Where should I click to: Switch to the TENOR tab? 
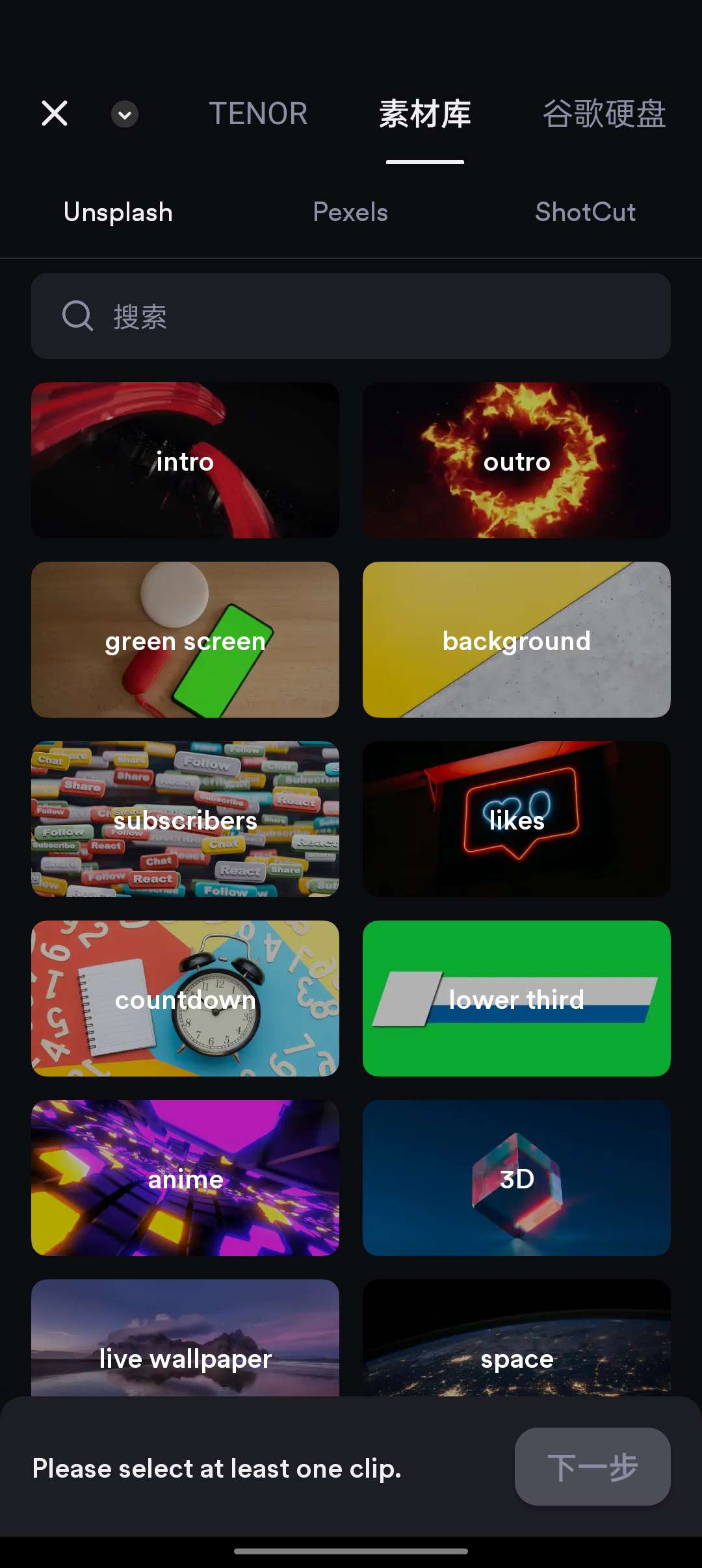click(258, 114)
